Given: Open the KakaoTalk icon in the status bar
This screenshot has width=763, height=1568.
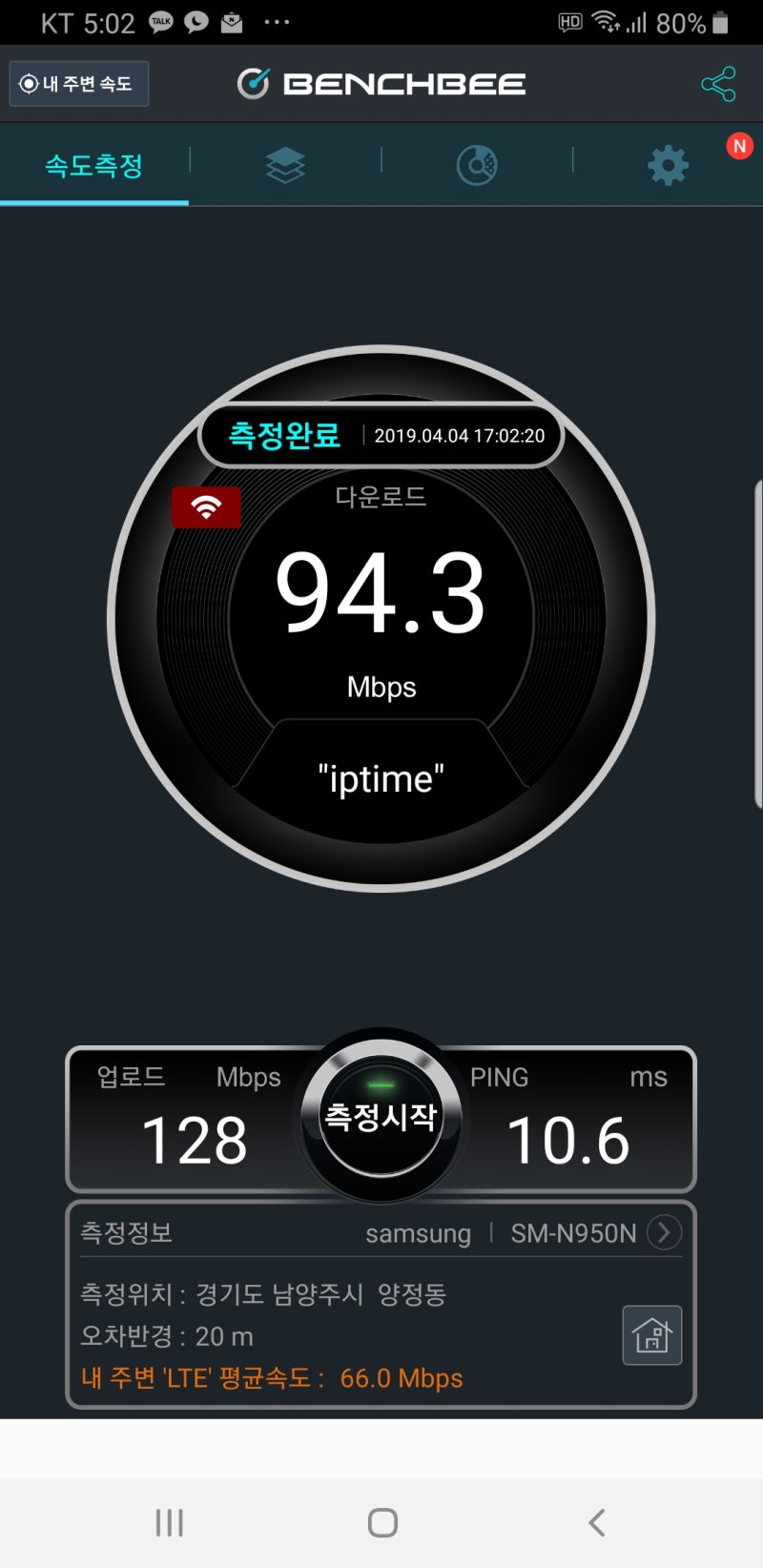Looking at the screenshot, I should [x=161, y=20].
